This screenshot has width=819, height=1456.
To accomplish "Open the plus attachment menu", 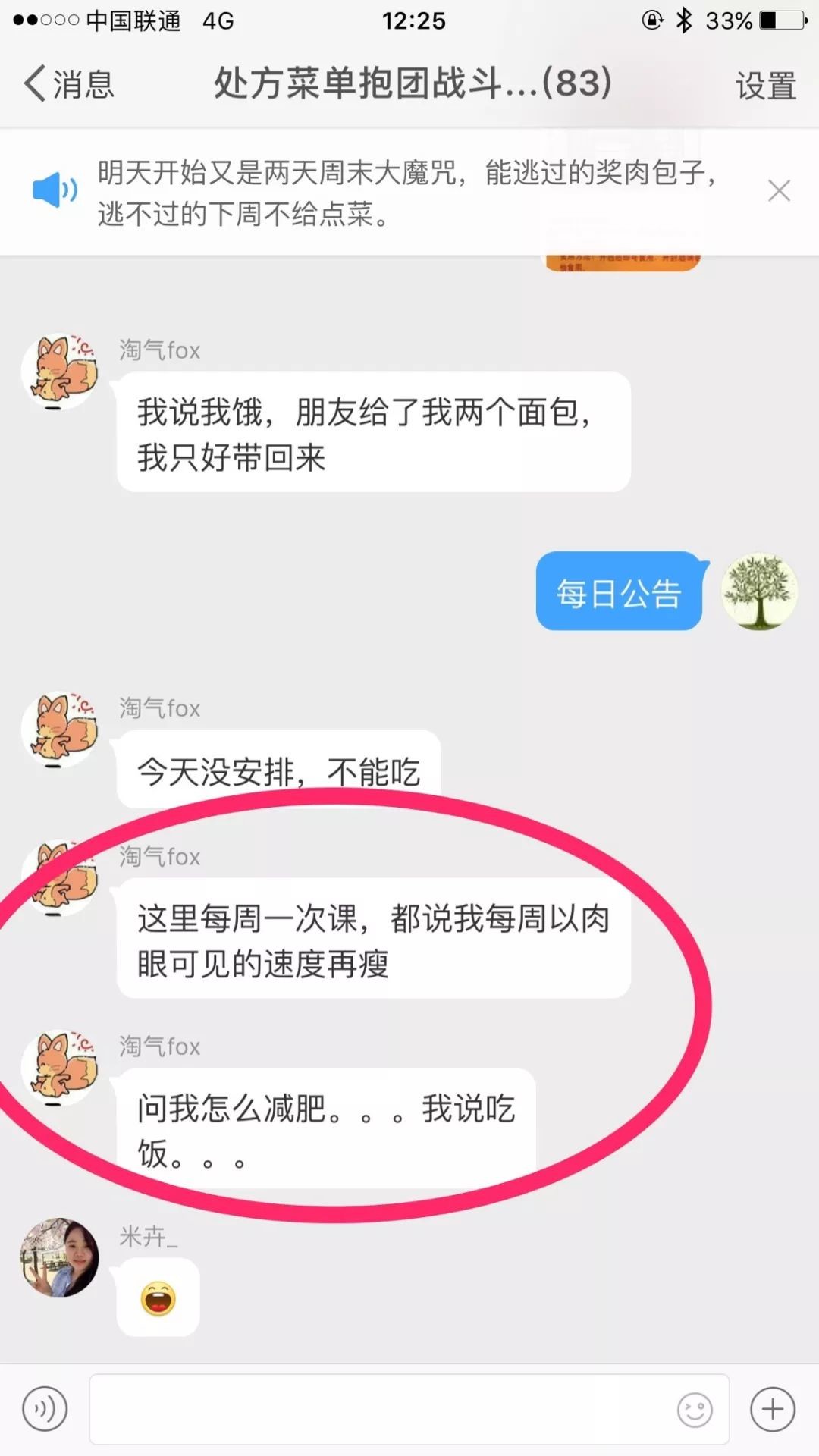I will pos(772,1409).
